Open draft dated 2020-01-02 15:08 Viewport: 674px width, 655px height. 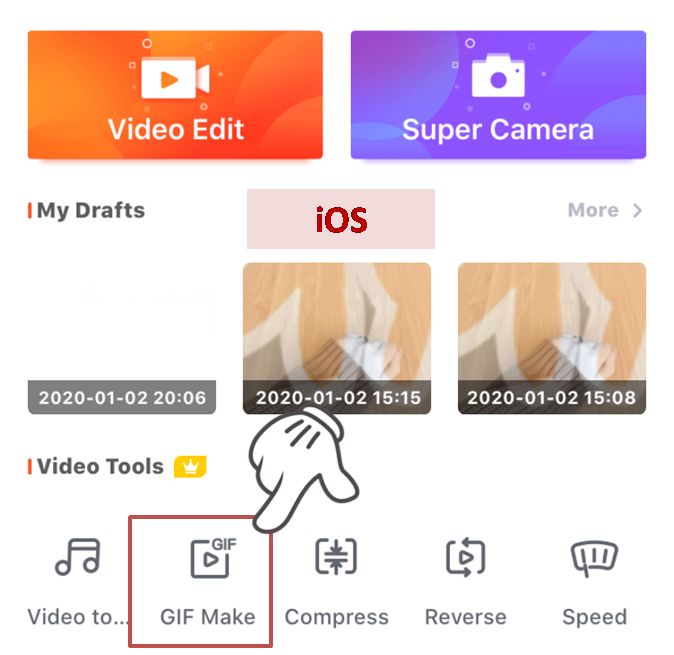coord(551,338)
